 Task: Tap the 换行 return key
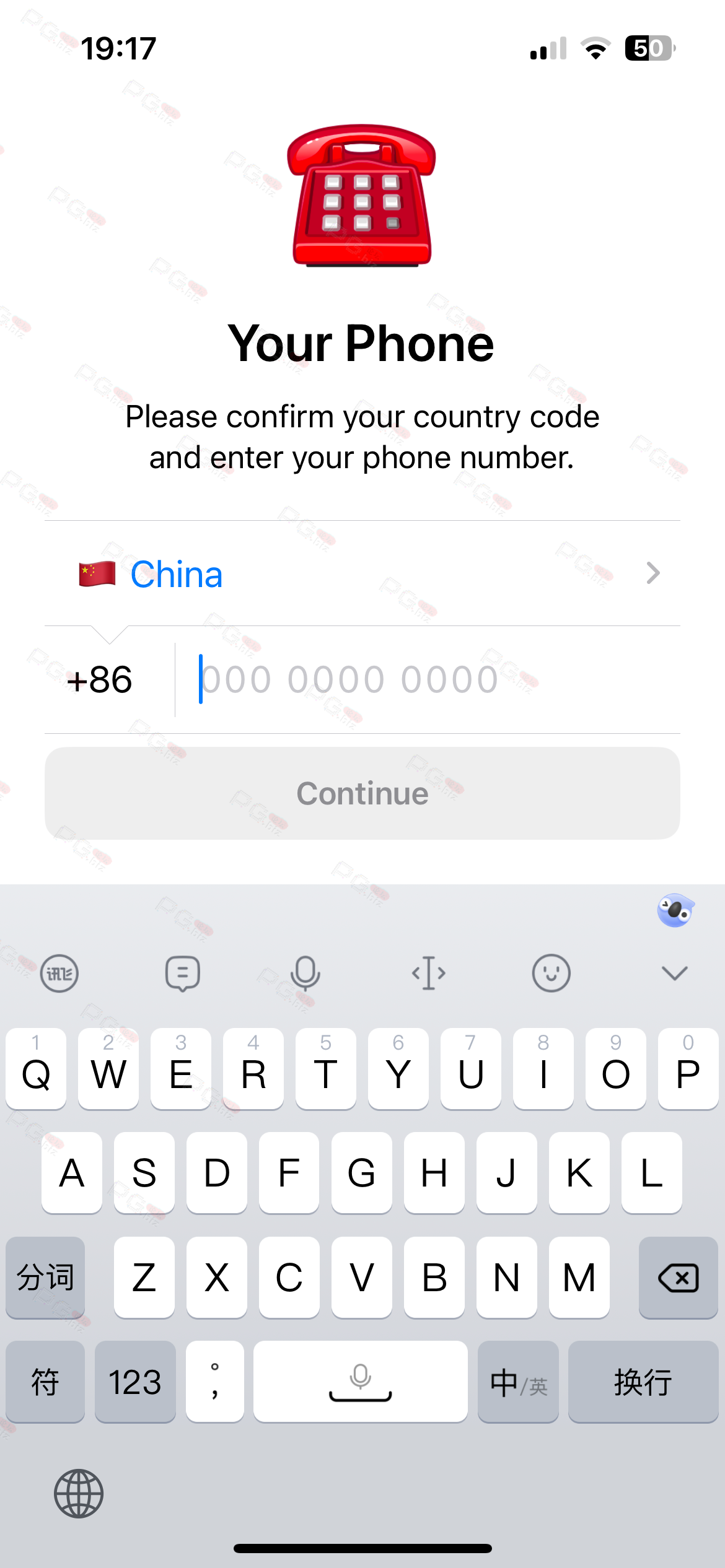[643, 1382]
